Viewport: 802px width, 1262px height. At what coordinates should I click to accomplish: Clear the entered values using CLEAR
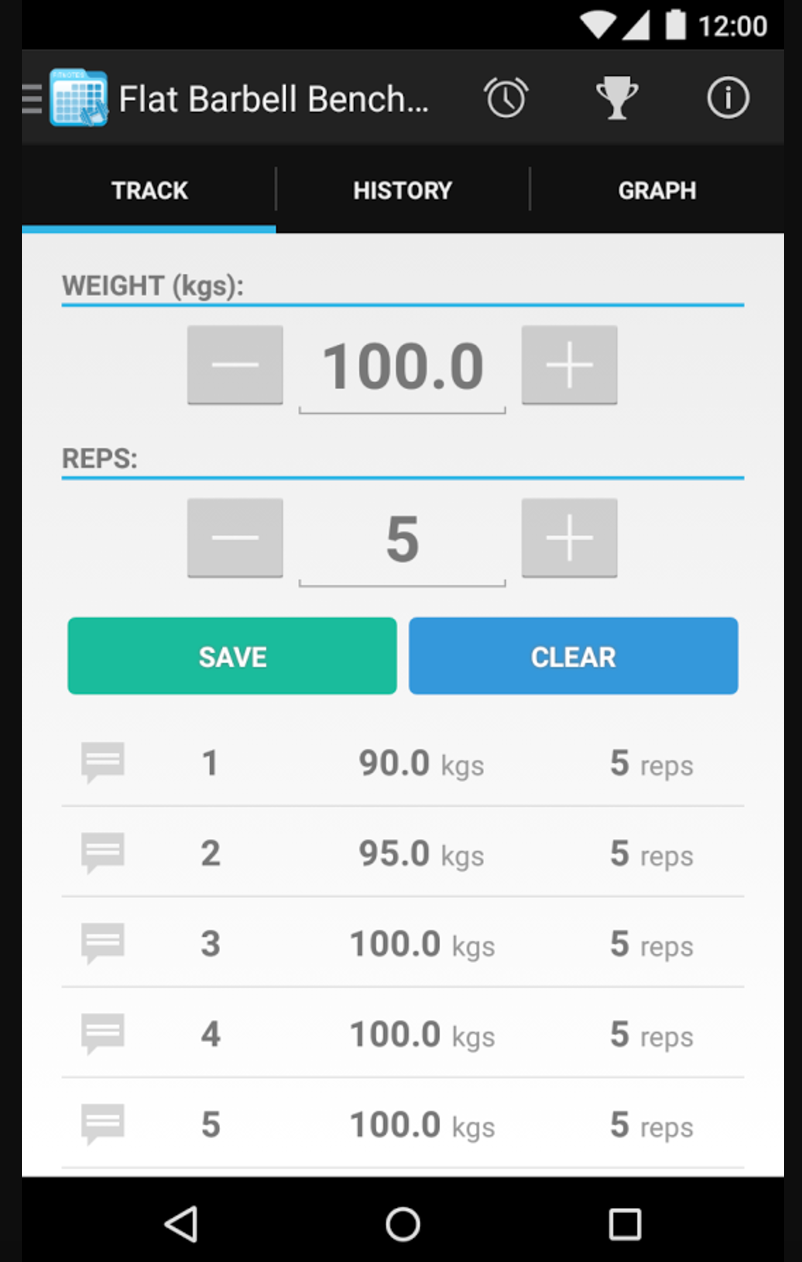click(x=573, y=656)
